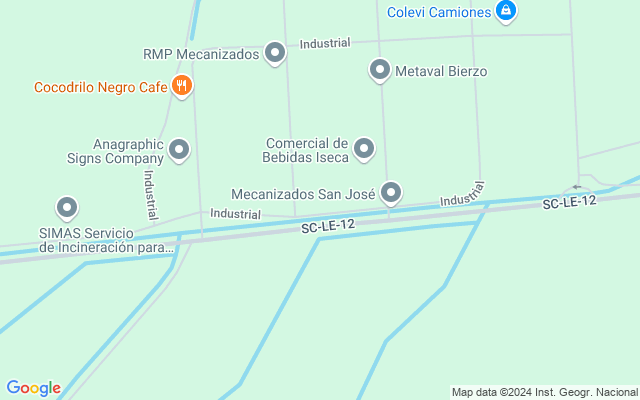Tap the Cocodrilo Negro Cafe restaurant pin
Image resolution: width=640 pixels, height=400 pixels.
pos(181,86)
